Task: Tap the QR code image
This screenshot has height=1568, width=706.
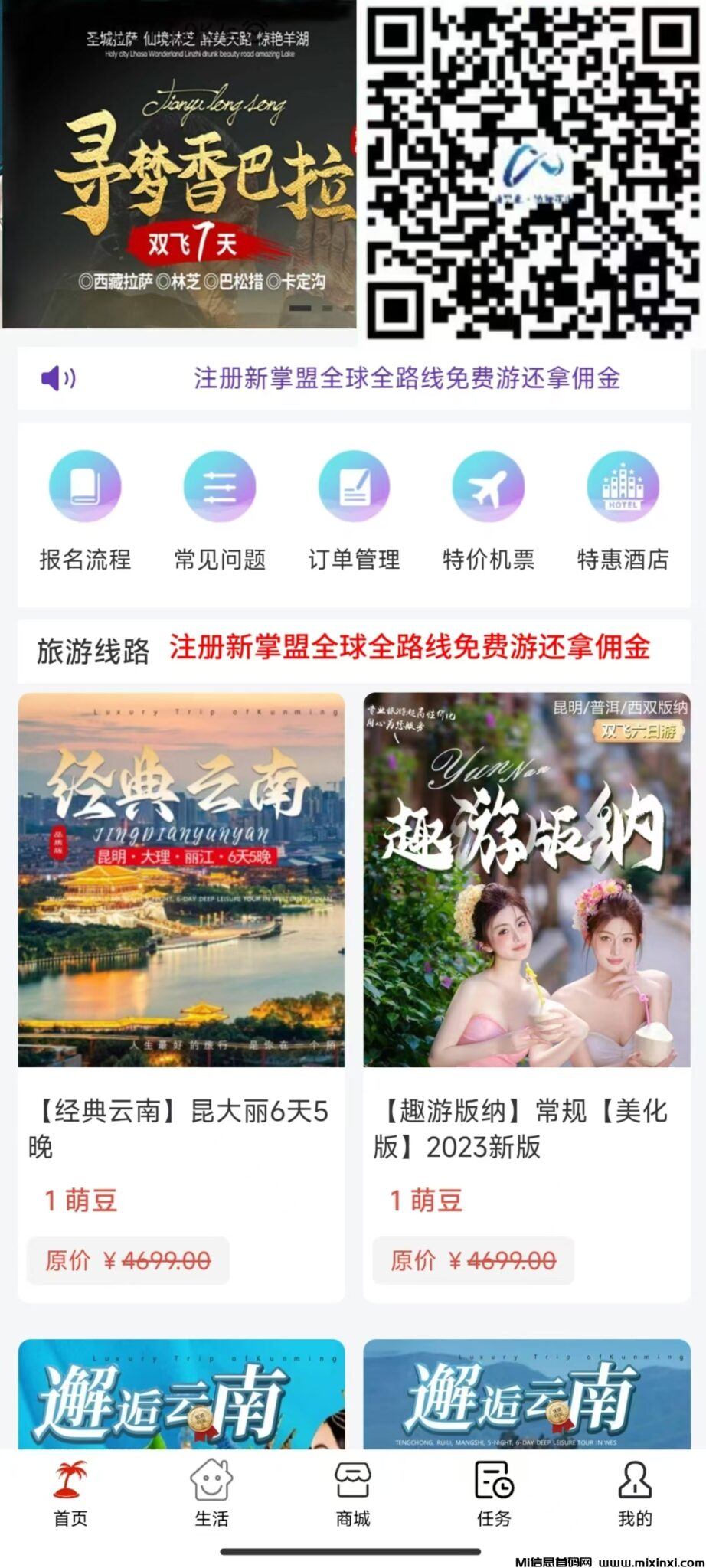Action: click(x=532, y=167)
